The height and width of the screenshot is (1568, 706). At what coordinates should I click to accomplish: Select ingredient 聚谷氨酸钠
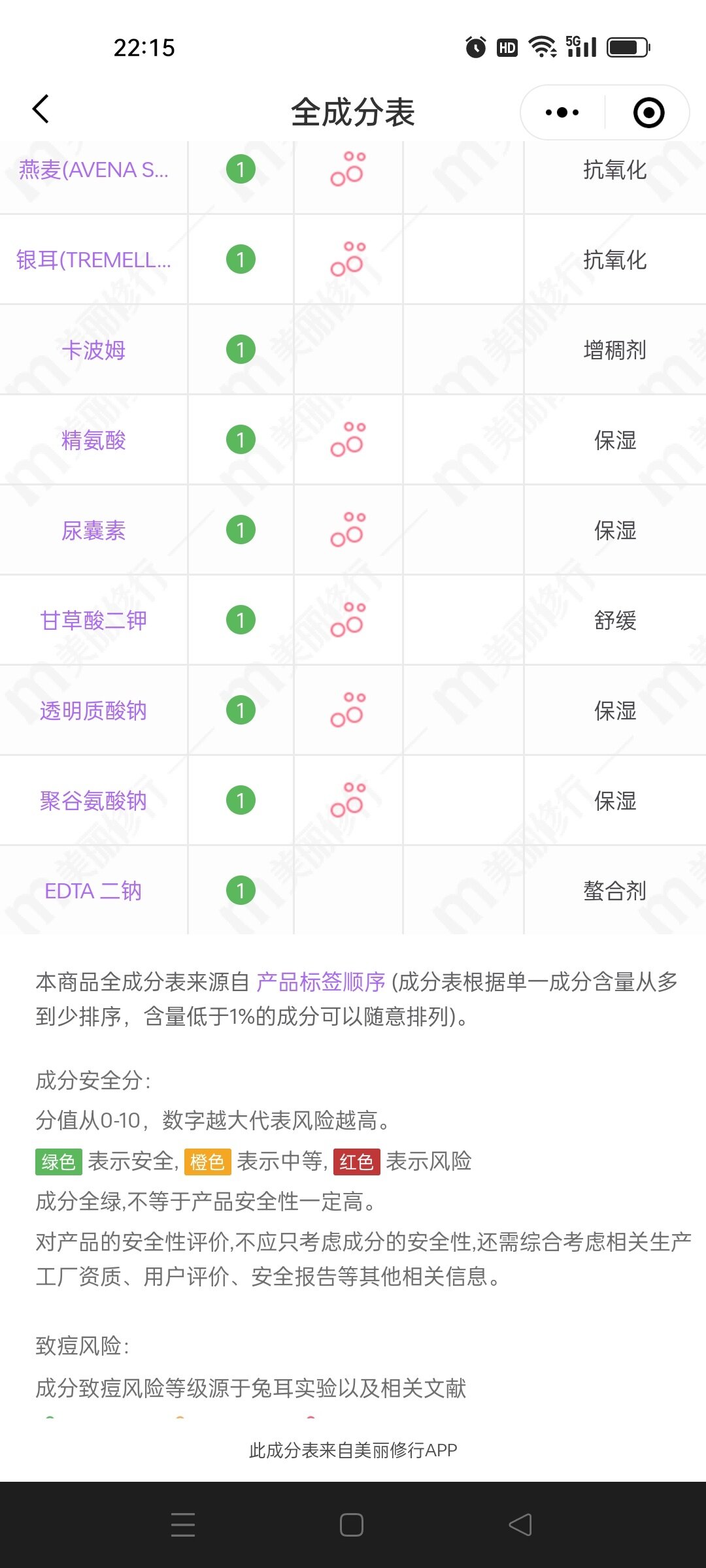coord(93,801)
